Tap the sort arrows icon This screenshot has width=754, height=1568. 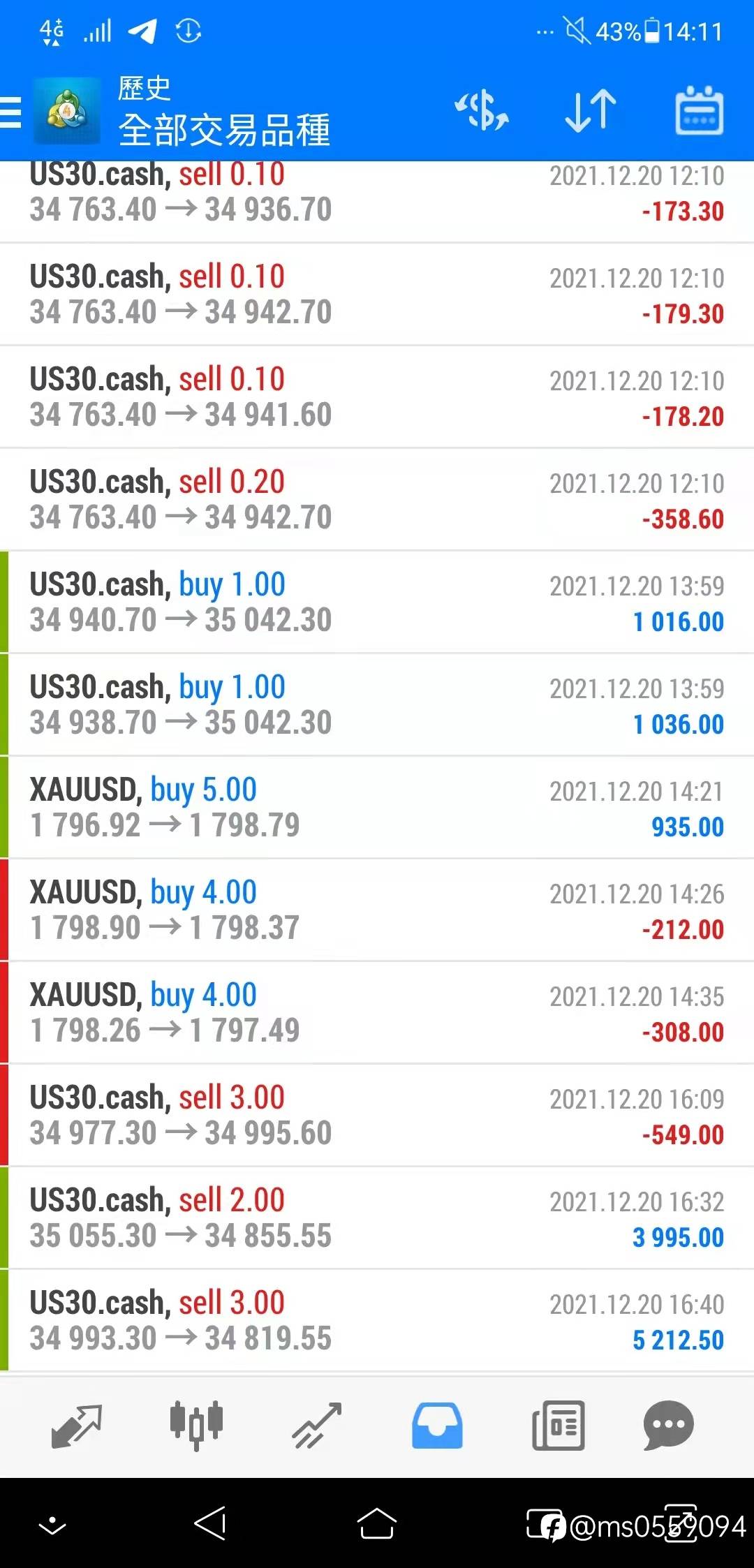pos(590,112)
